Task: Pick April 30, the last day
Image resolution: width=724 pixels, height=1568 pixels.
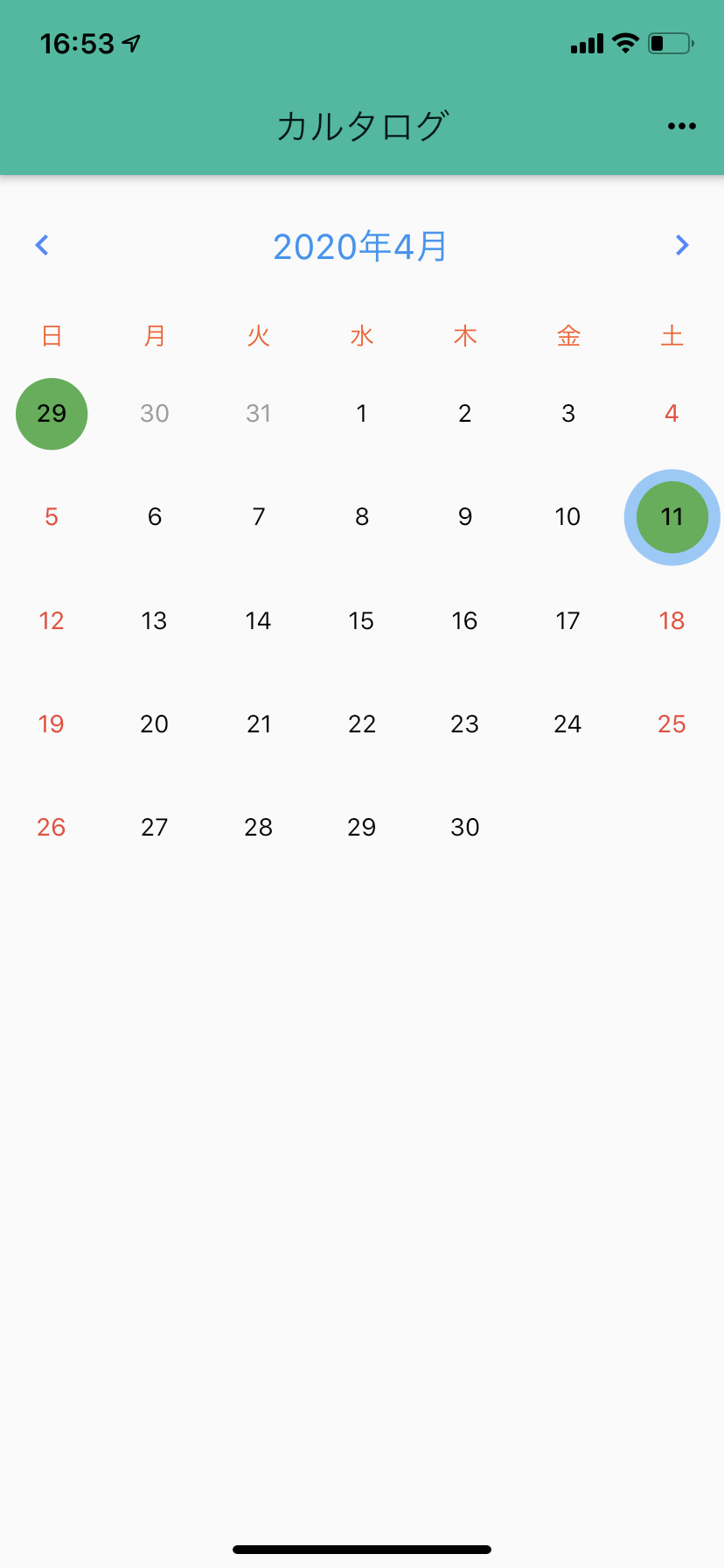Action: click(x=464, y=828)
